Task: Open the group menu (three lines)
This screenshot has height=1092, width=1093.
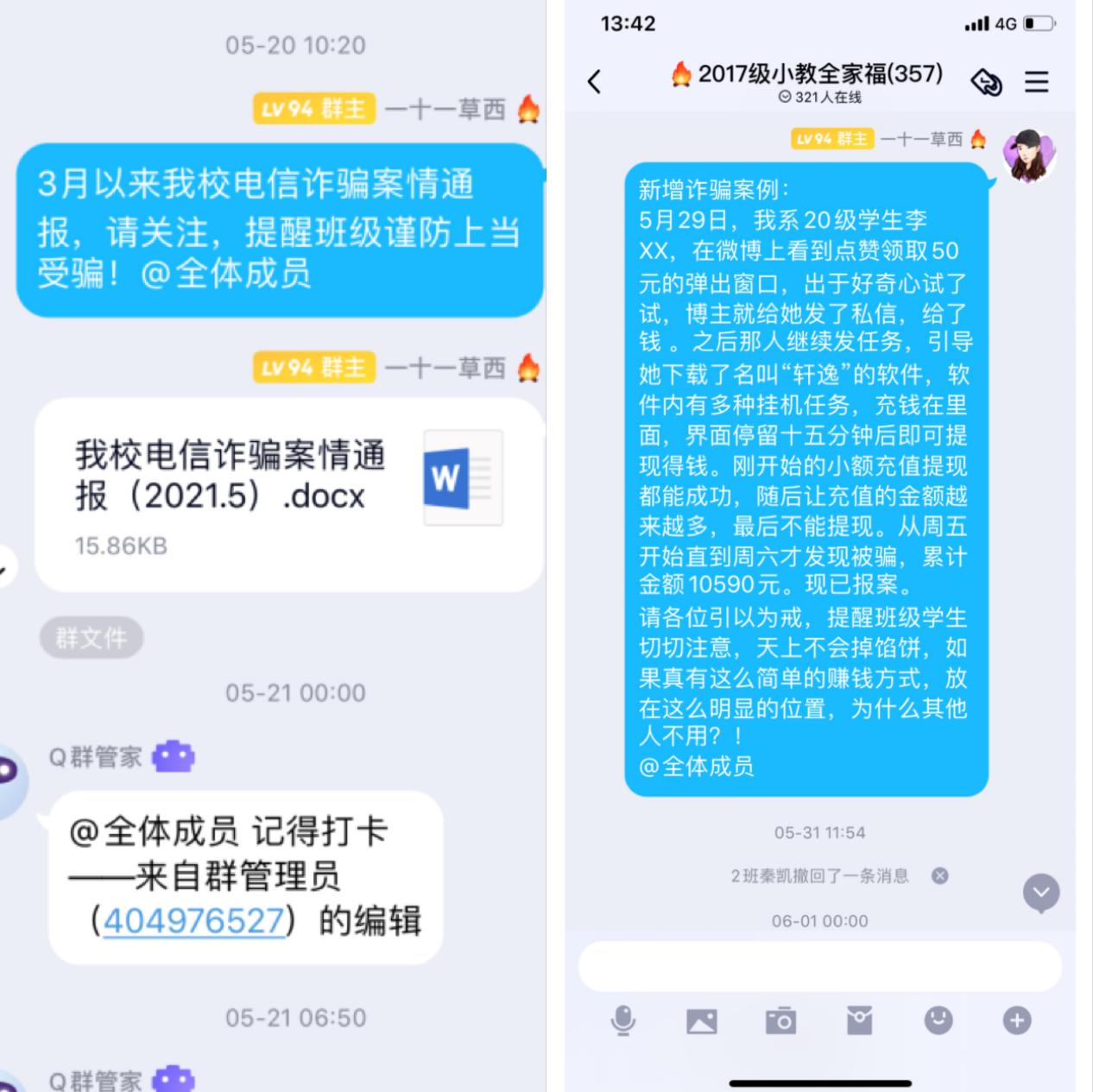Action: click(1036, 82)
